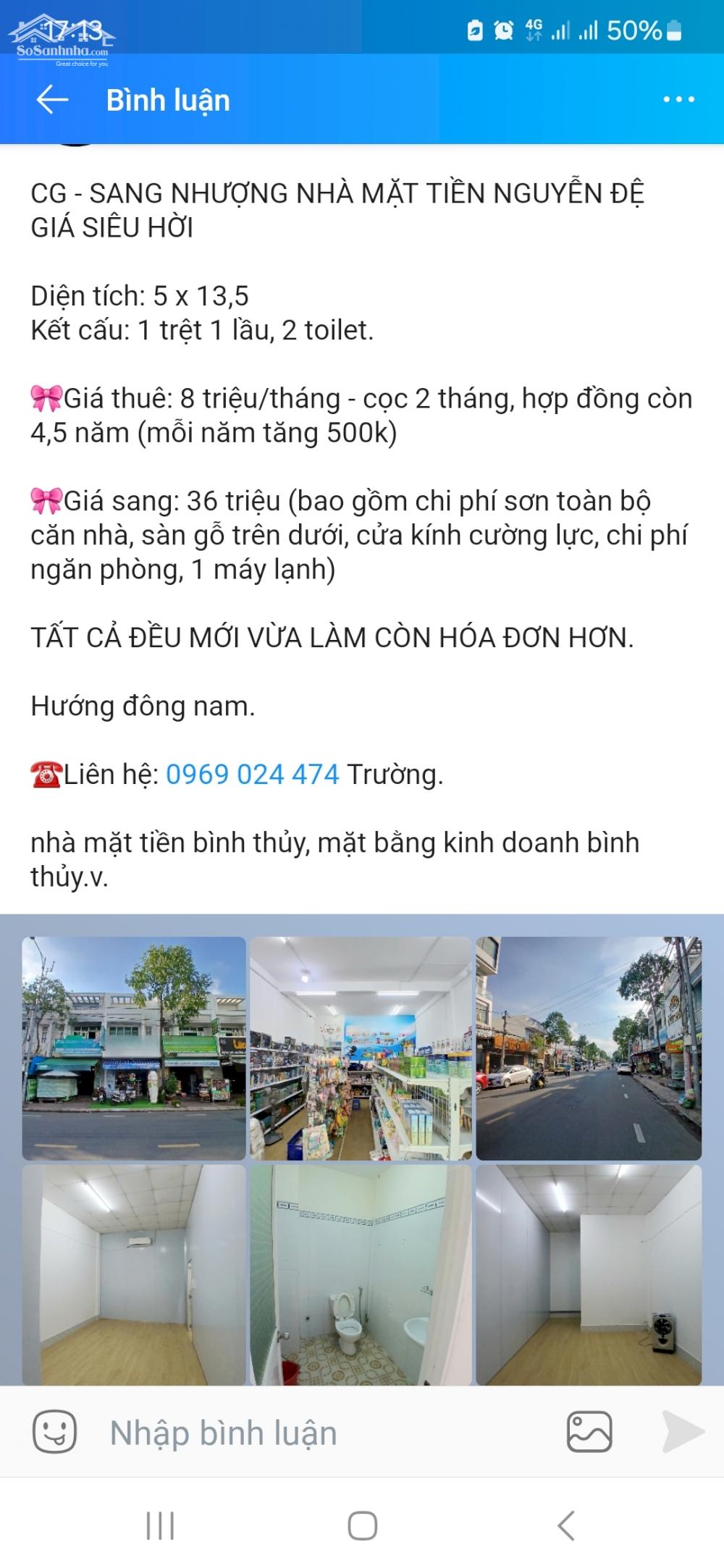Send the comment
The image size is (724, 1568).
[683, 1432]
